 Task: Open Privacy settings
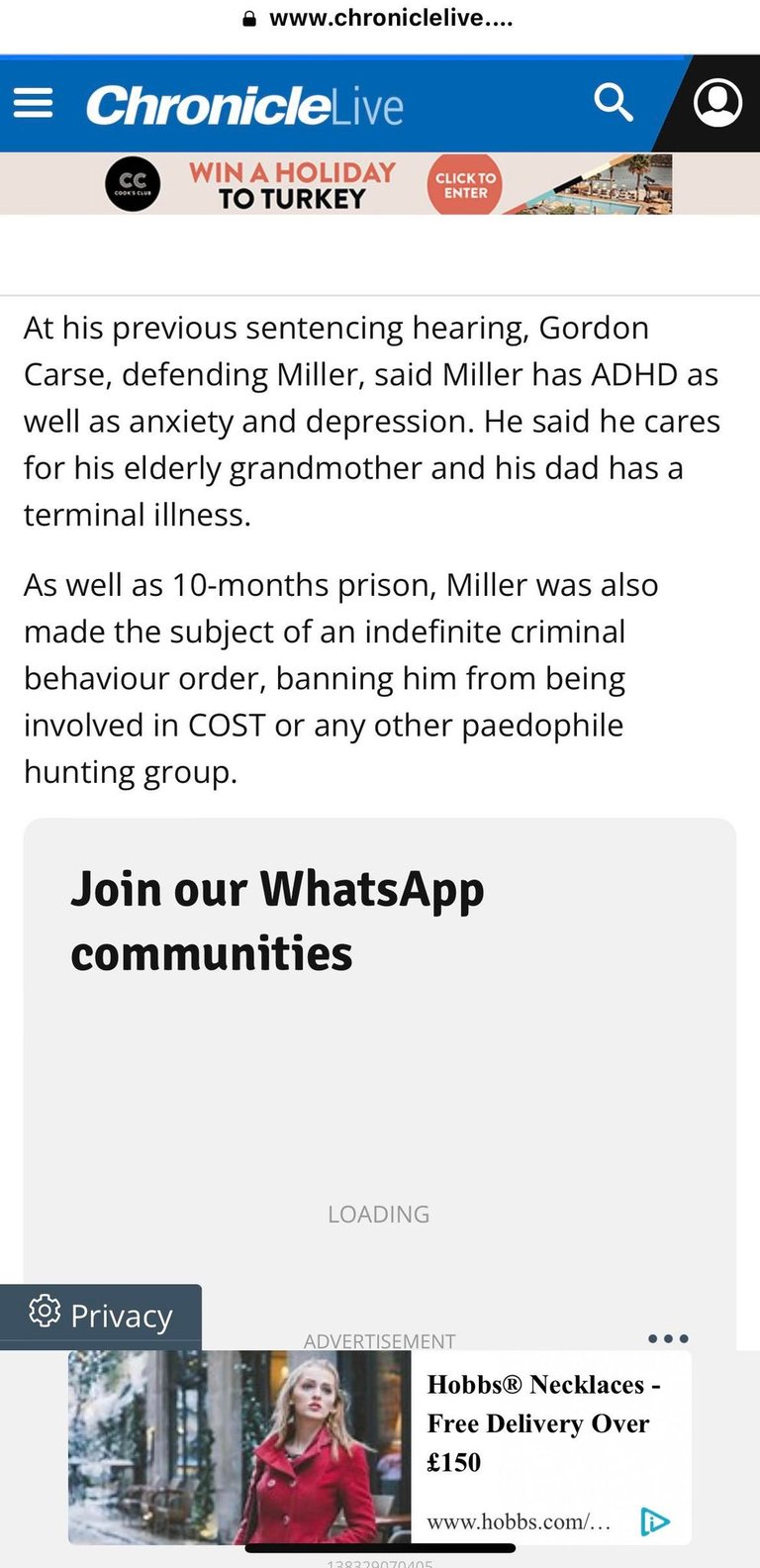click(x=101, y=1316)
